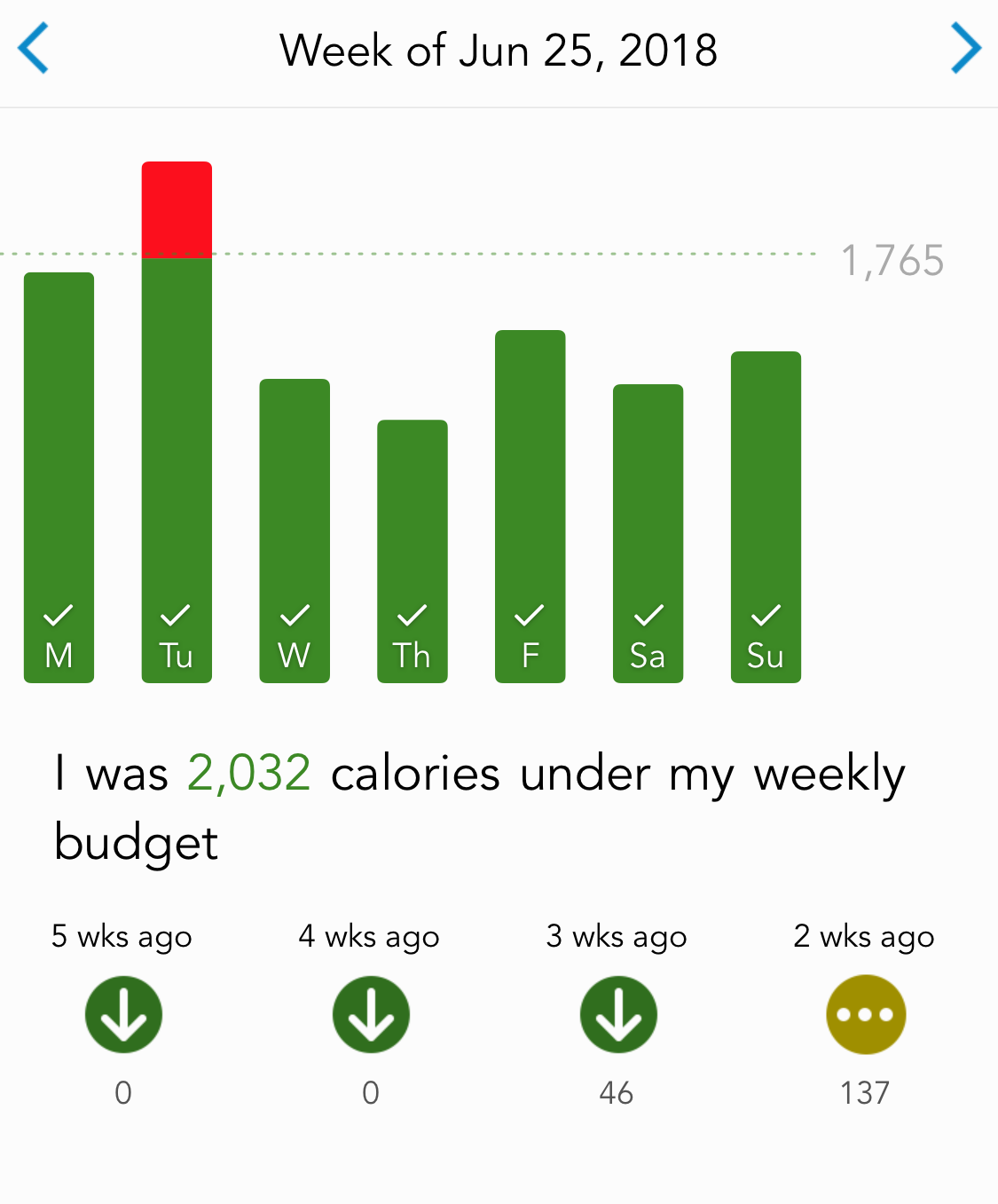Select Friday's calorie bar
998x1204 pixels.
(x=530, y=506)
